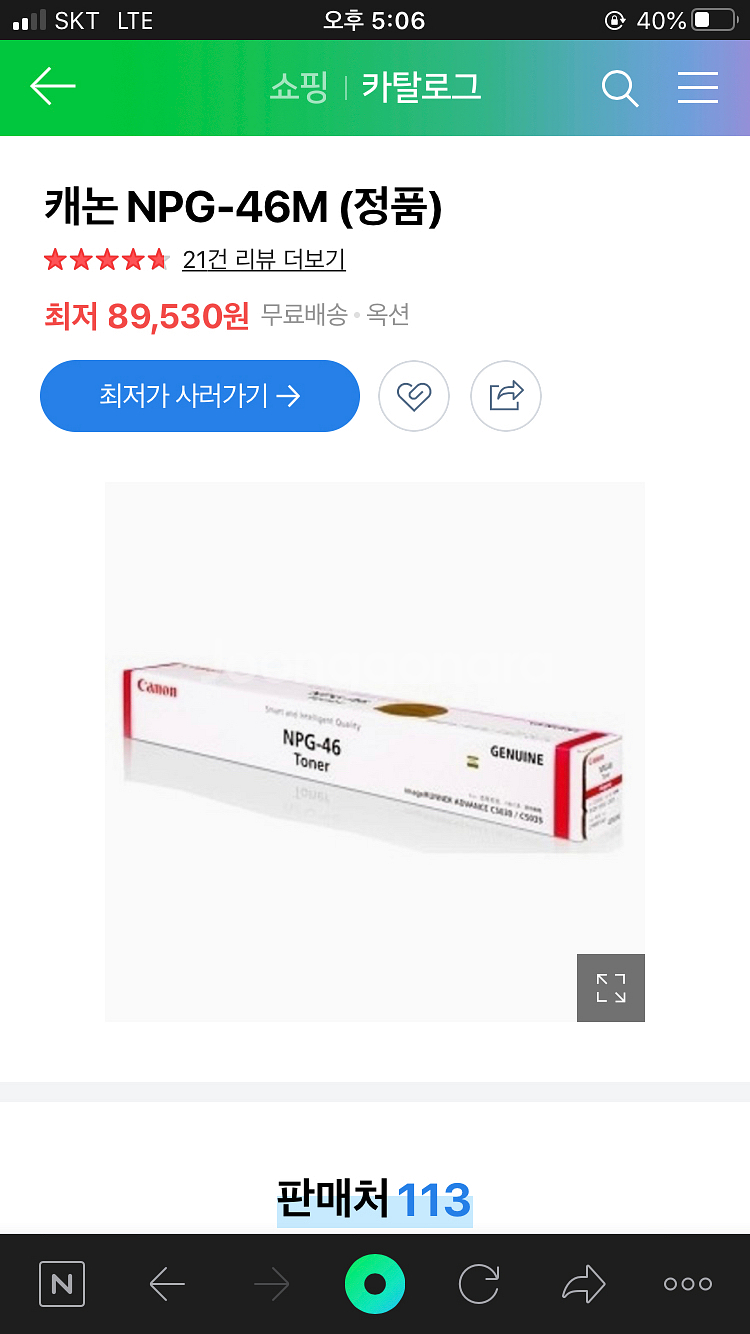Go forward using the bottom navigation arrow

click(x=270, y=1283)
